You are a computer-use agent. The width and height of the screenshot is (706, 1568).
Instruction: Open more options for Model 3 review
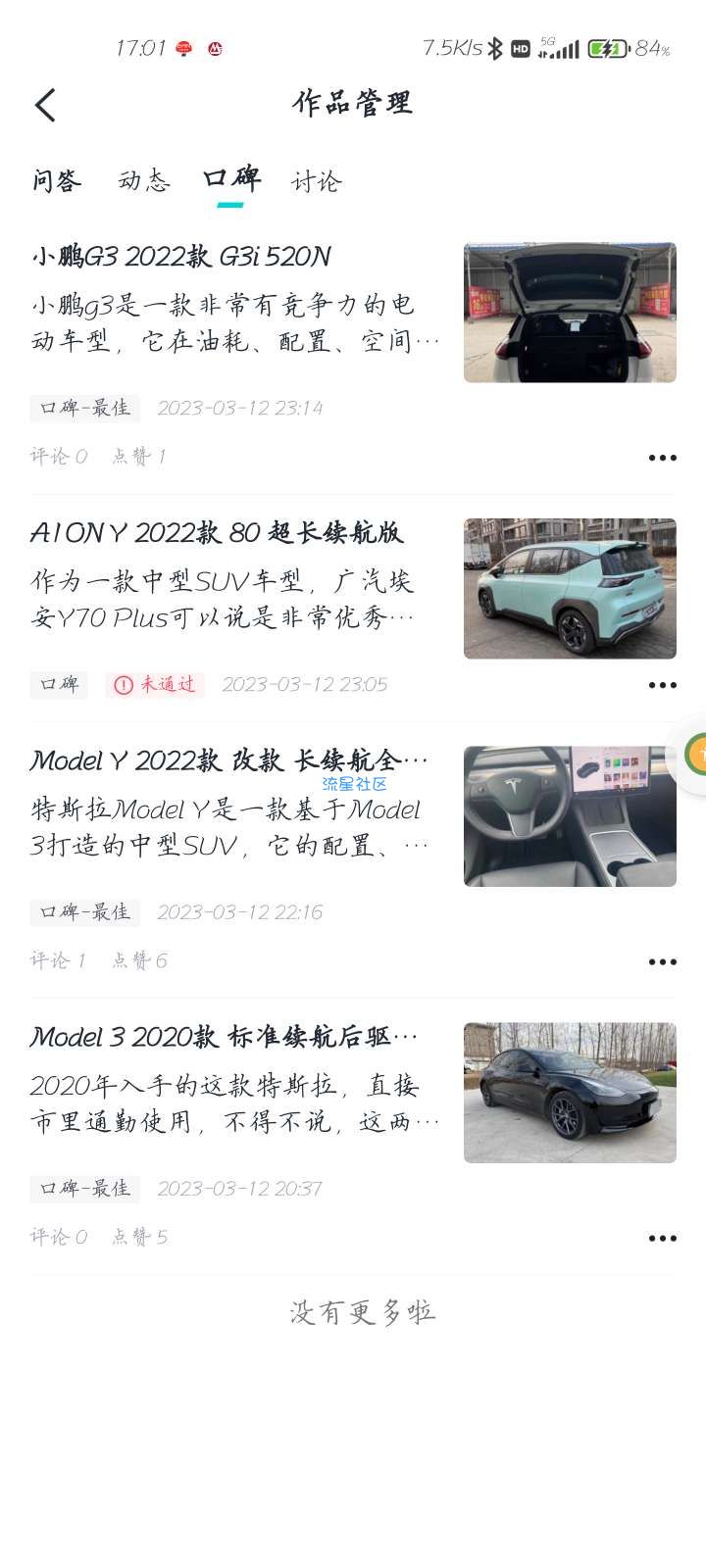[x=663, y=1238]
